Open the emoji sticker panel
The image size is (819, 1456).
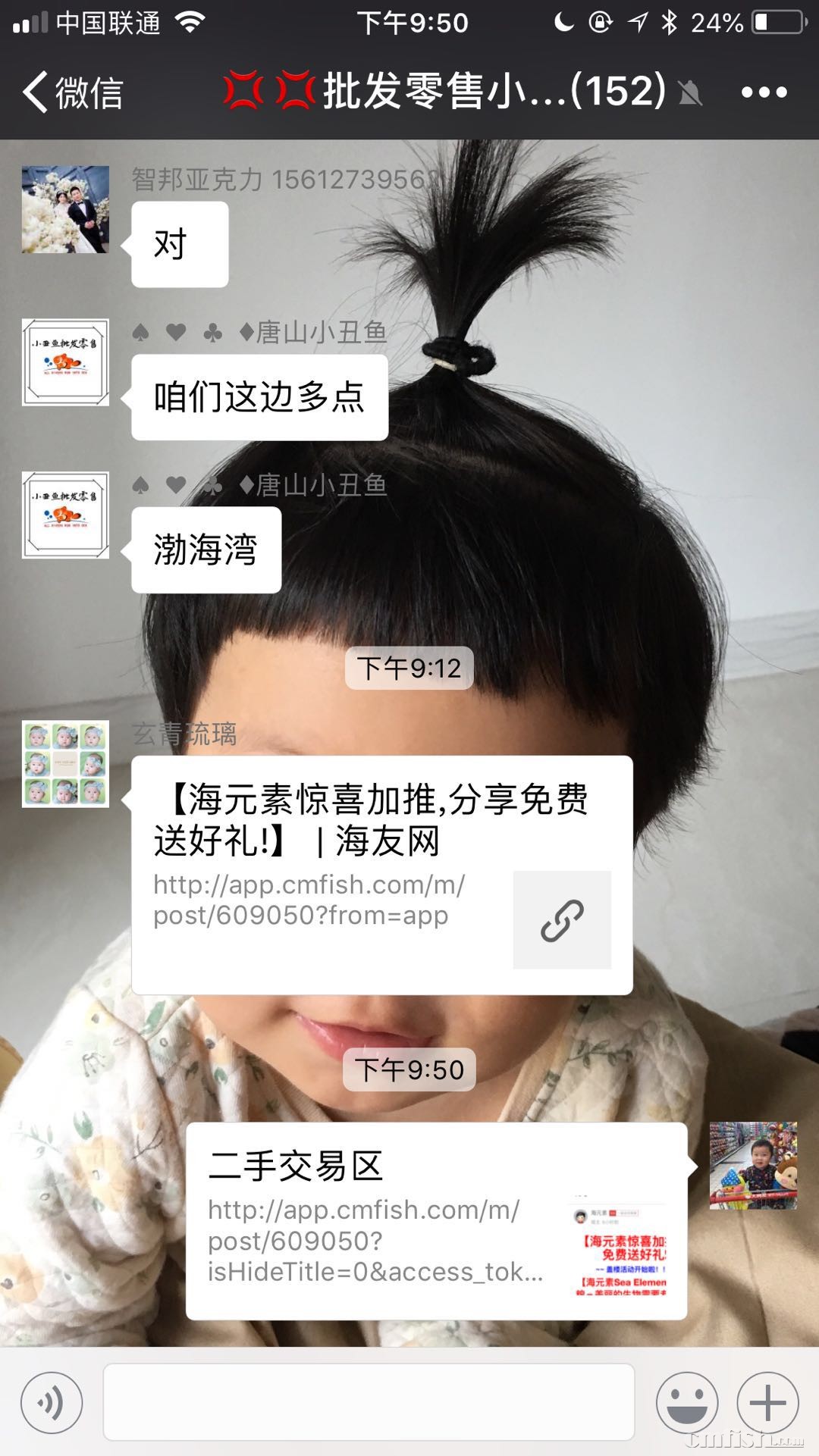(x=686, y=1402)
